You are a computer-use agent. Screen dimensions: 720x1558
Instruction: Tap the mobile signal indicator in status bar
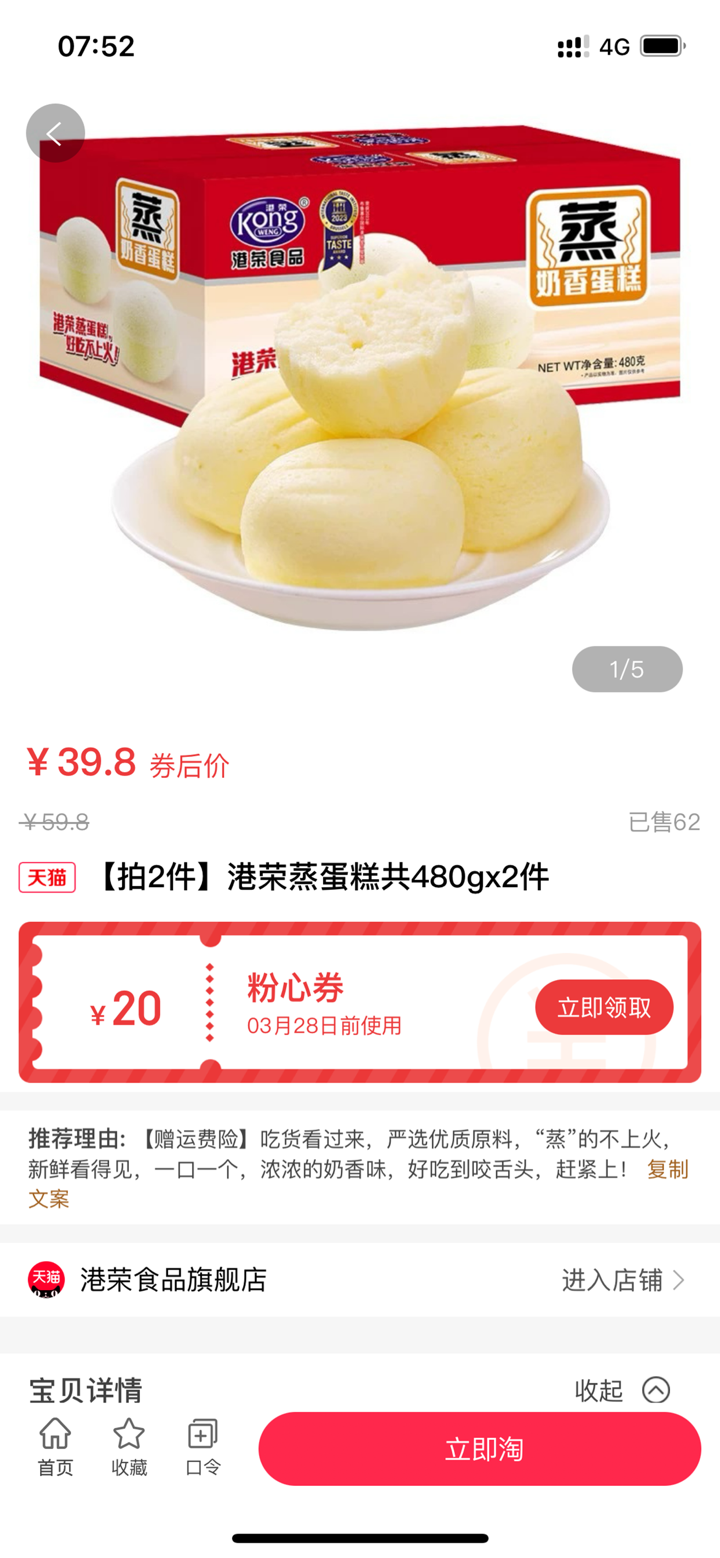[573, 44]
